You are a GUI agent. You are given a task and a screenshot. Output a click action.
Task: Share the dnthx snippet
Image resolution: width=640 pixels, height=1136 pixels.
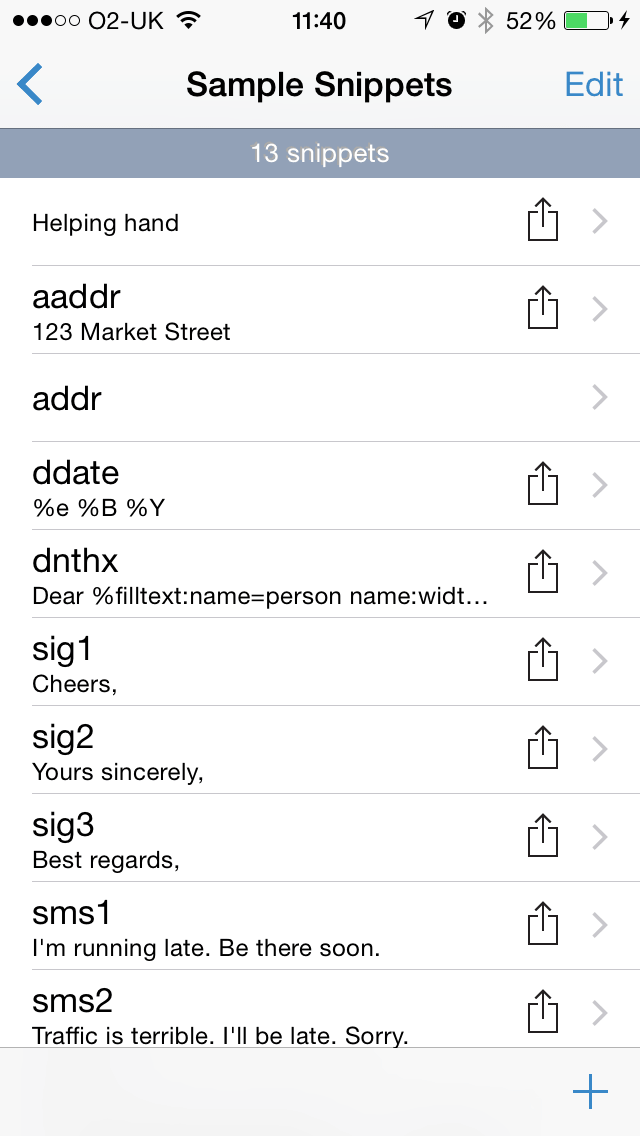click(x=542, y=571)
